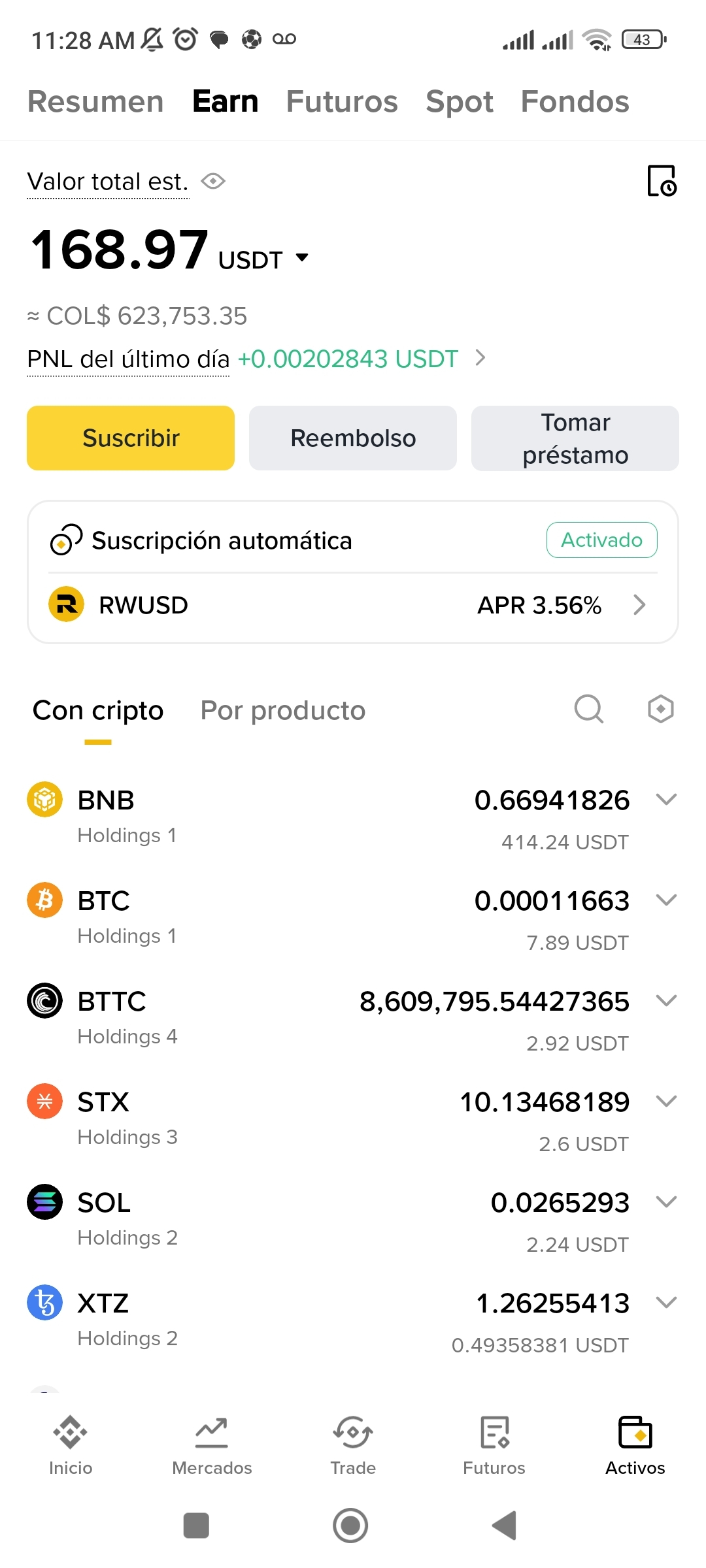
Task: Open the Earn history icon
Action: coord(662,181)
